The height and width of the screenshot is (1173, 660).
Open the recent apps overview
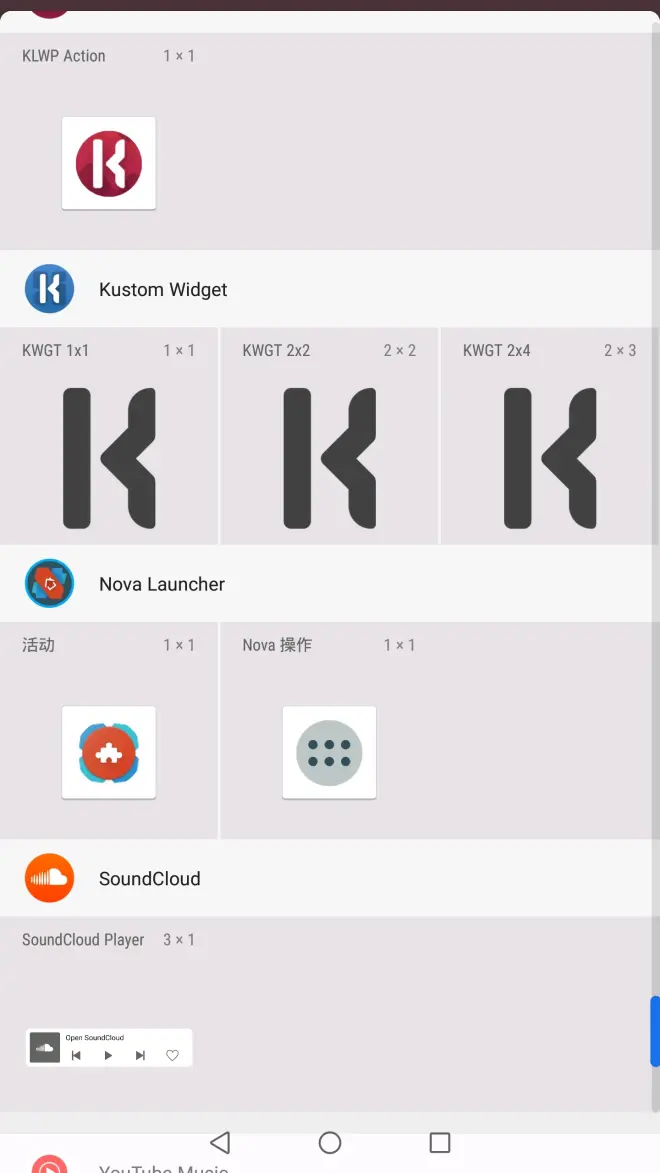pyautogui.click(x=440, y=1142)
